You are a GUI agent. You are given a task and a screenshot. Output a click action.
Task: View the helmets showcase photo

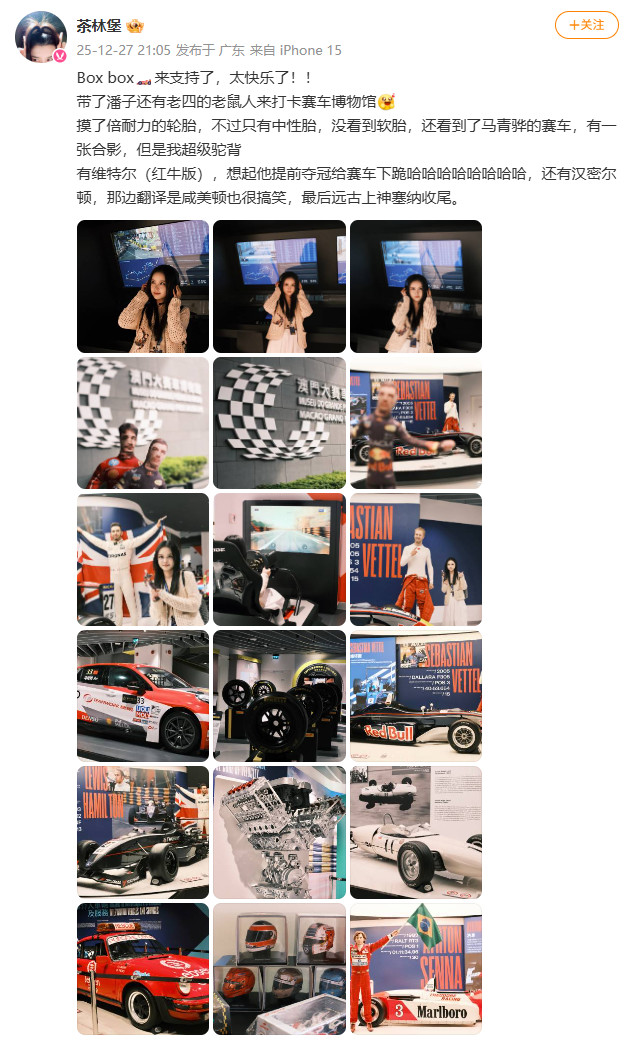point(279,968)
